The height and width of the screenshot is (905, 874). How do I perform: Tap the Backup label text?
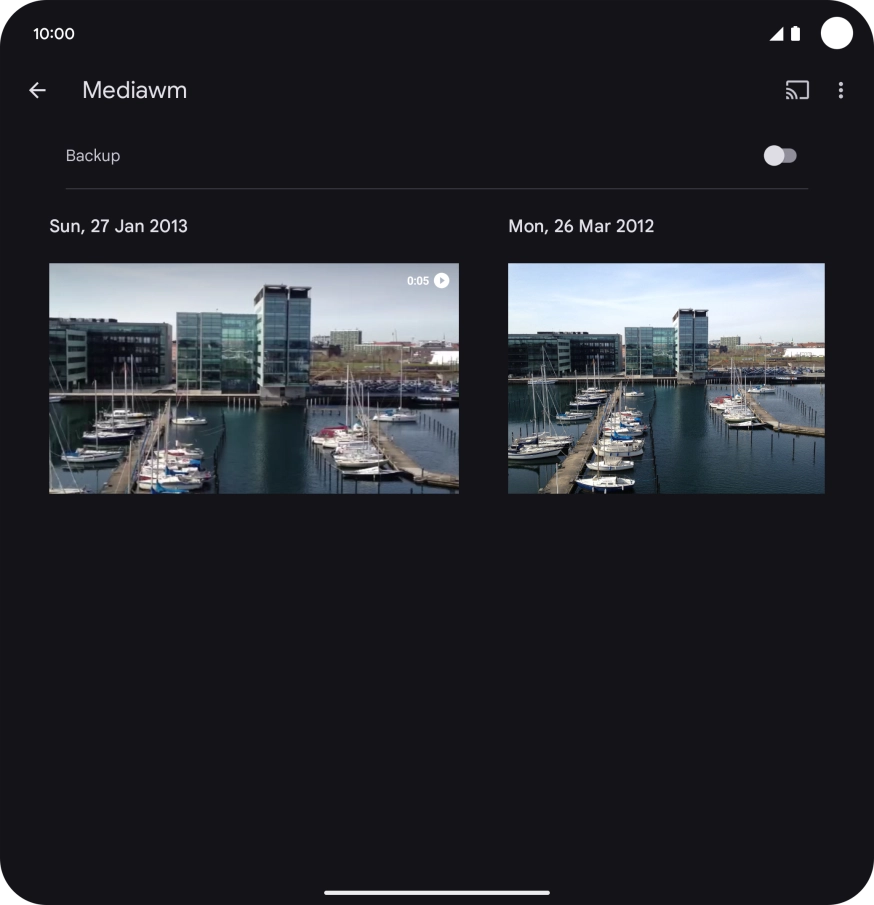[x=92, y=155]
